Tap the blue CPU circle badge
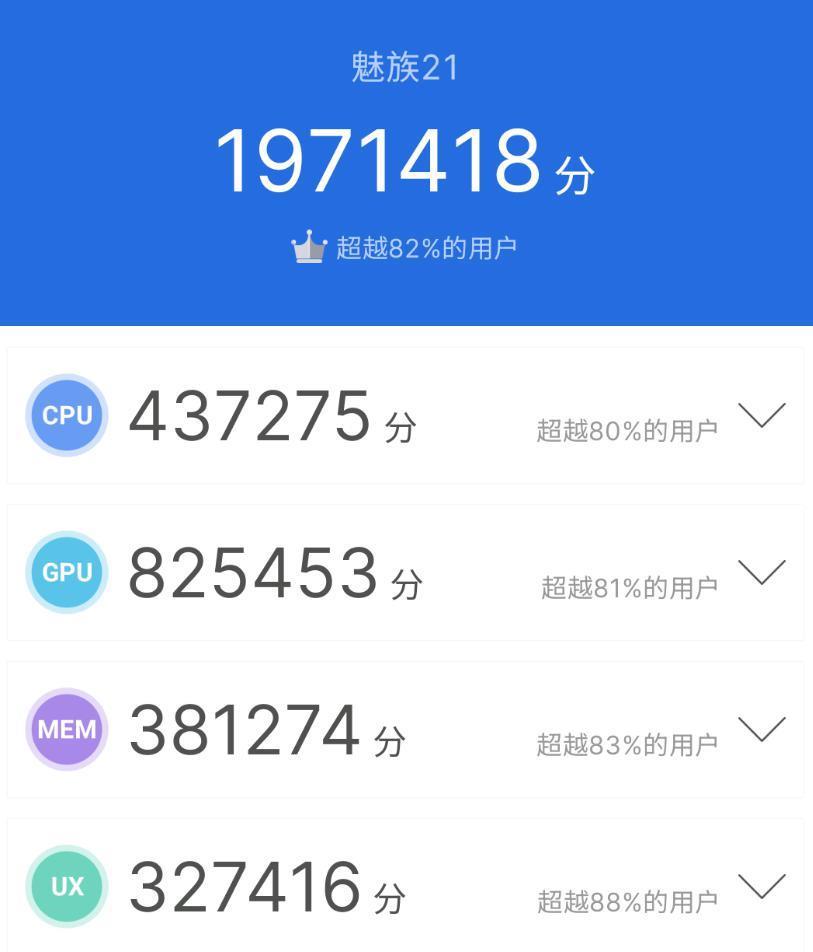 point(66,415)
